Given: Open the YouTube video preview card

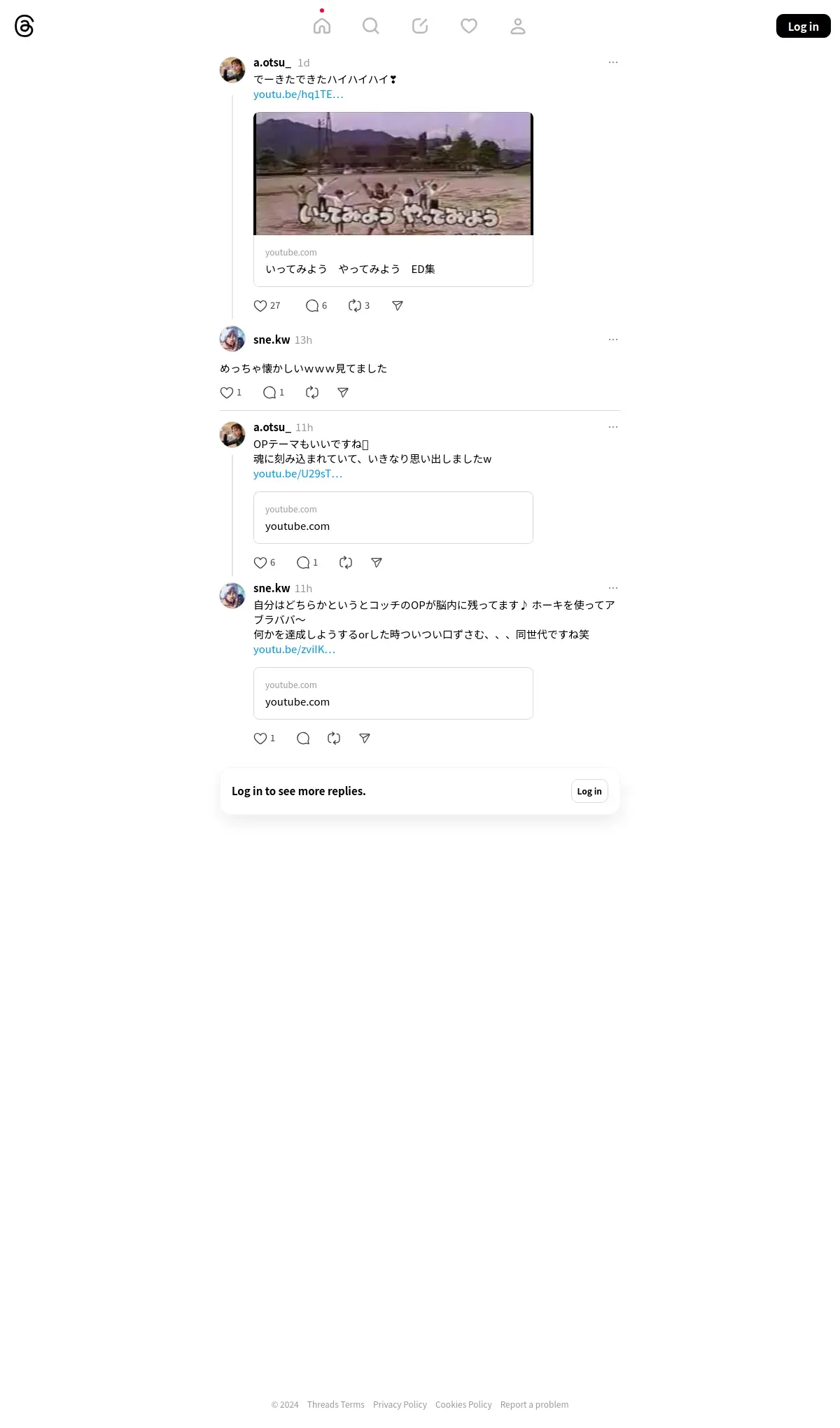Looking at the screenshot, I should point(393,199).
